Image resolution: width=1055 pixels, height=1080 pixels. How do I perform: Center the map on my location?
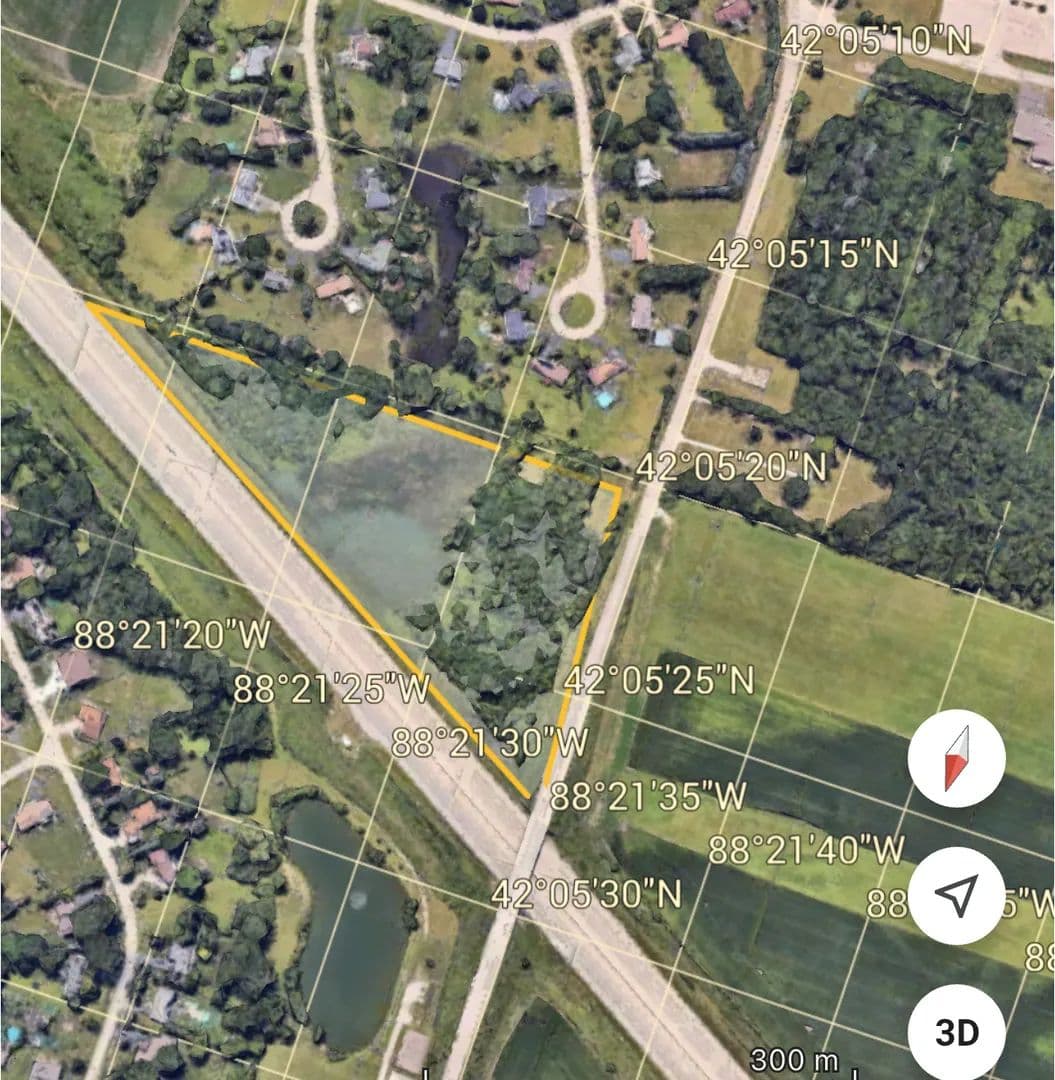pyautogui.click(x=957, y=896)
